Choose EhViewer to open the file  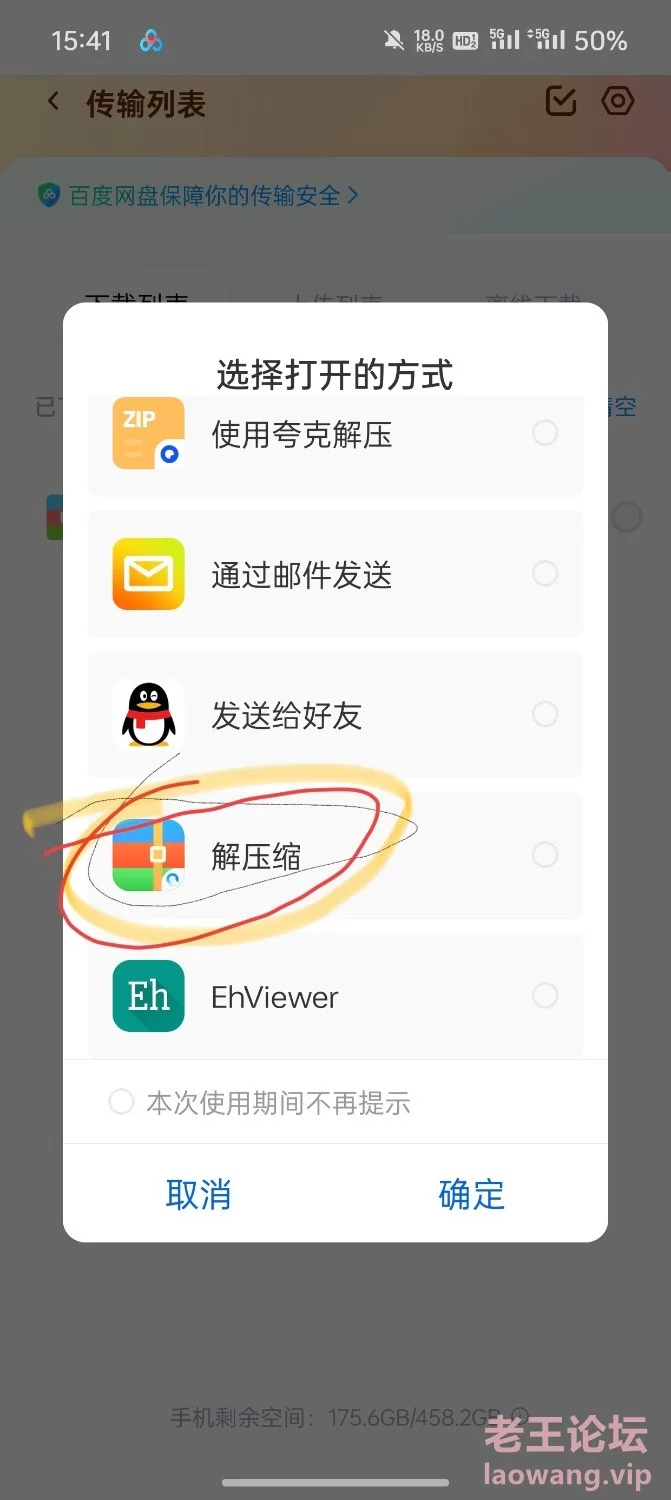(335, 996)
